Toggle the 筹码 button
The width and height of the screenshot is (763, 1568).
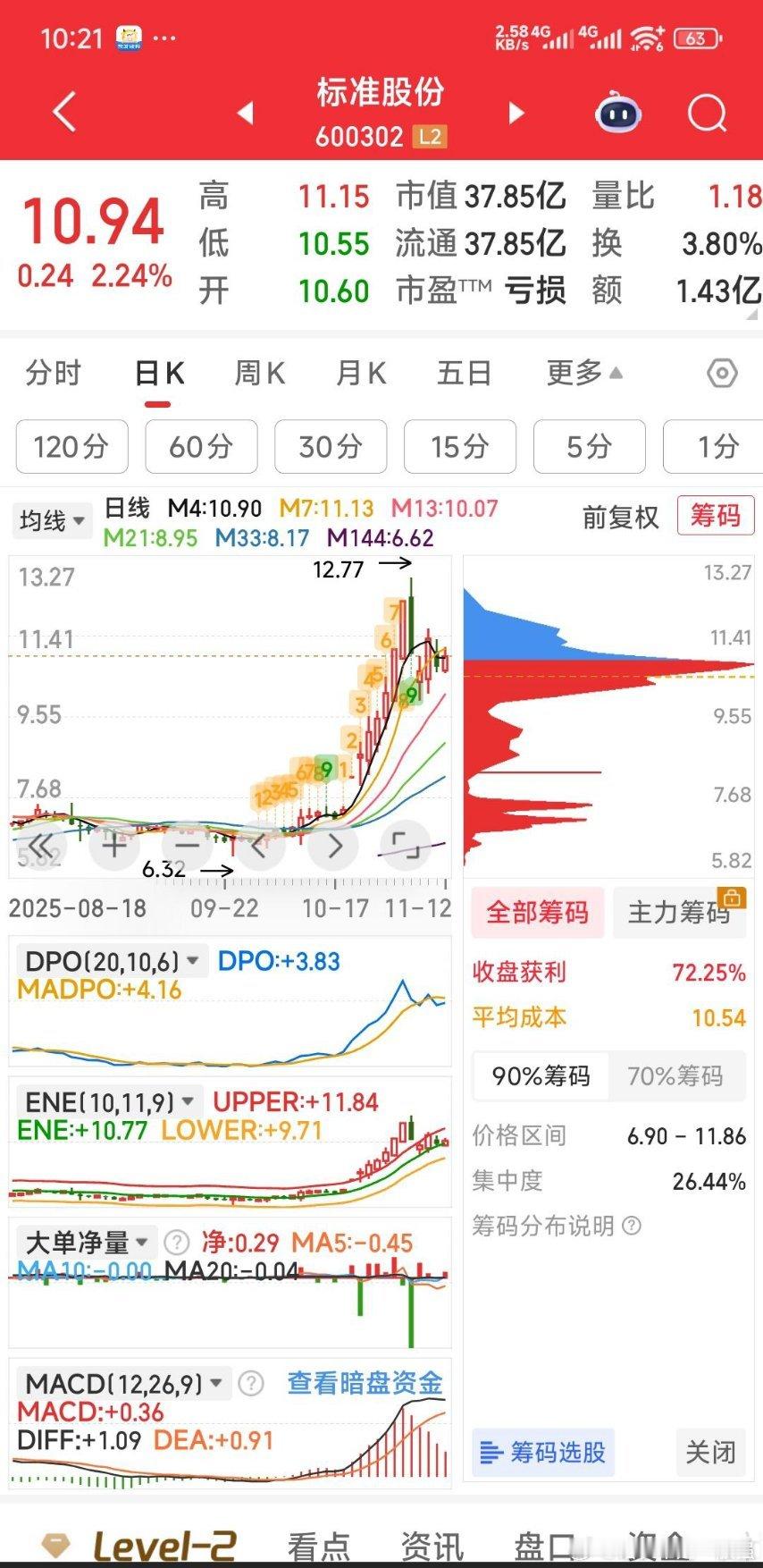715,516
